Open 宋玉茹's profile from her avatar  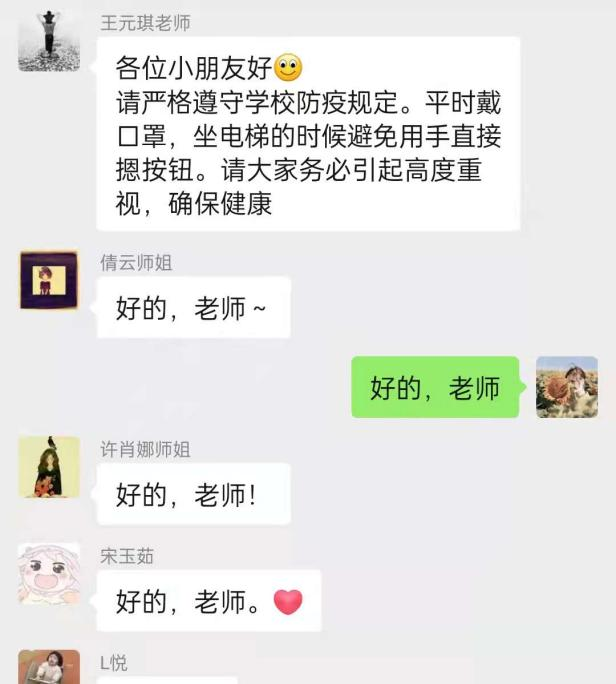click(49, 574)
